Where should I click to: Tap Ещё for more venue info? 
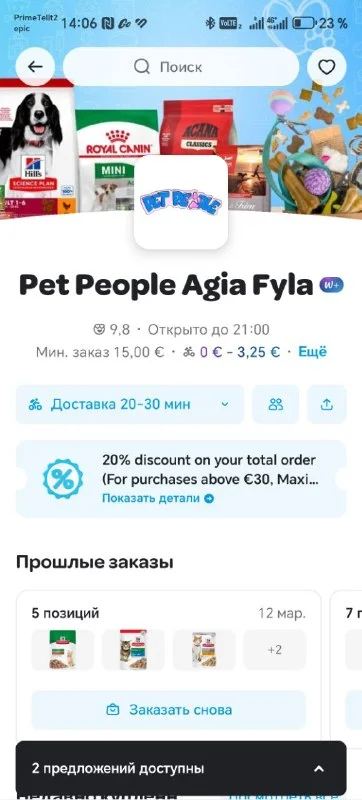(x=313, y=352)
